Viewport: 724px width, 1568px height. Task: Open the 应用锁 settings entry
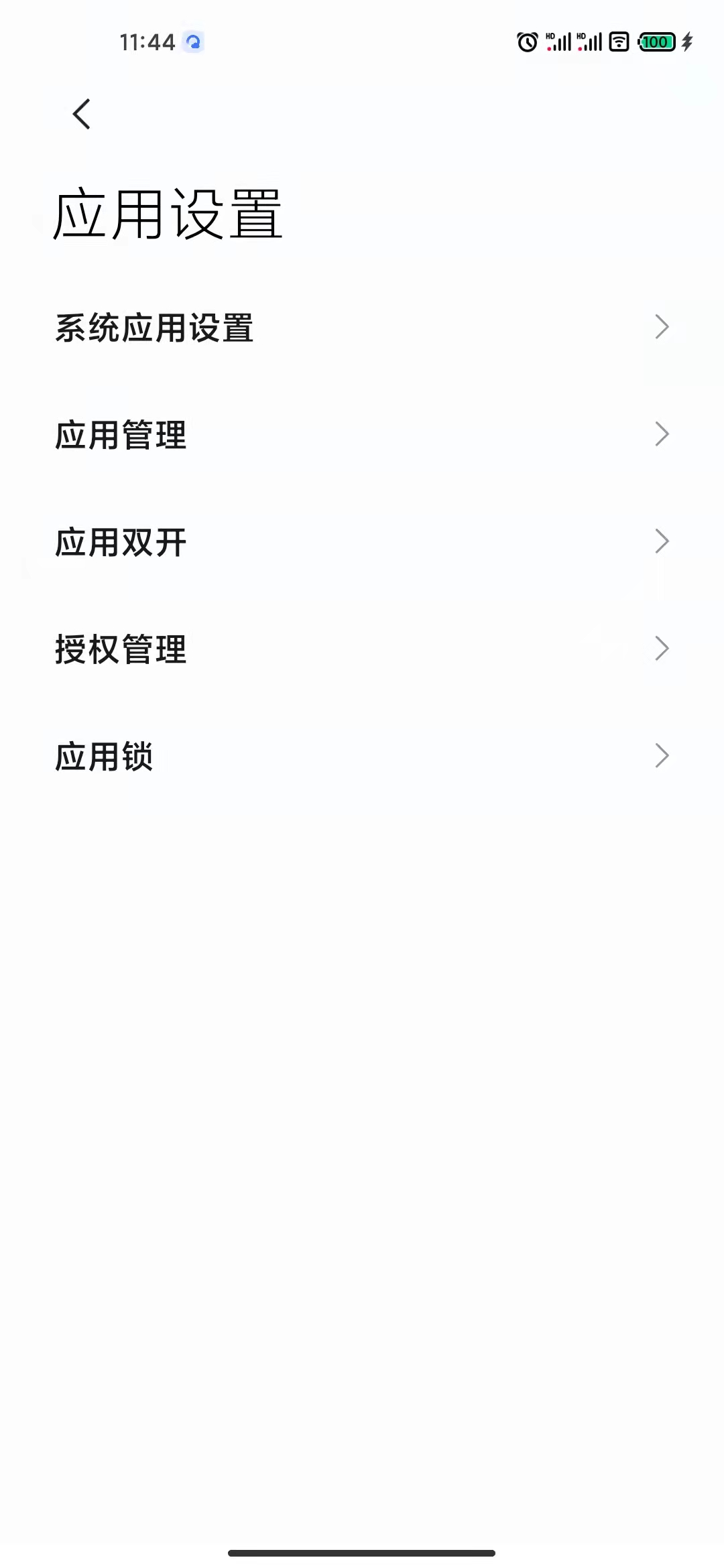(x=661, y=756)
